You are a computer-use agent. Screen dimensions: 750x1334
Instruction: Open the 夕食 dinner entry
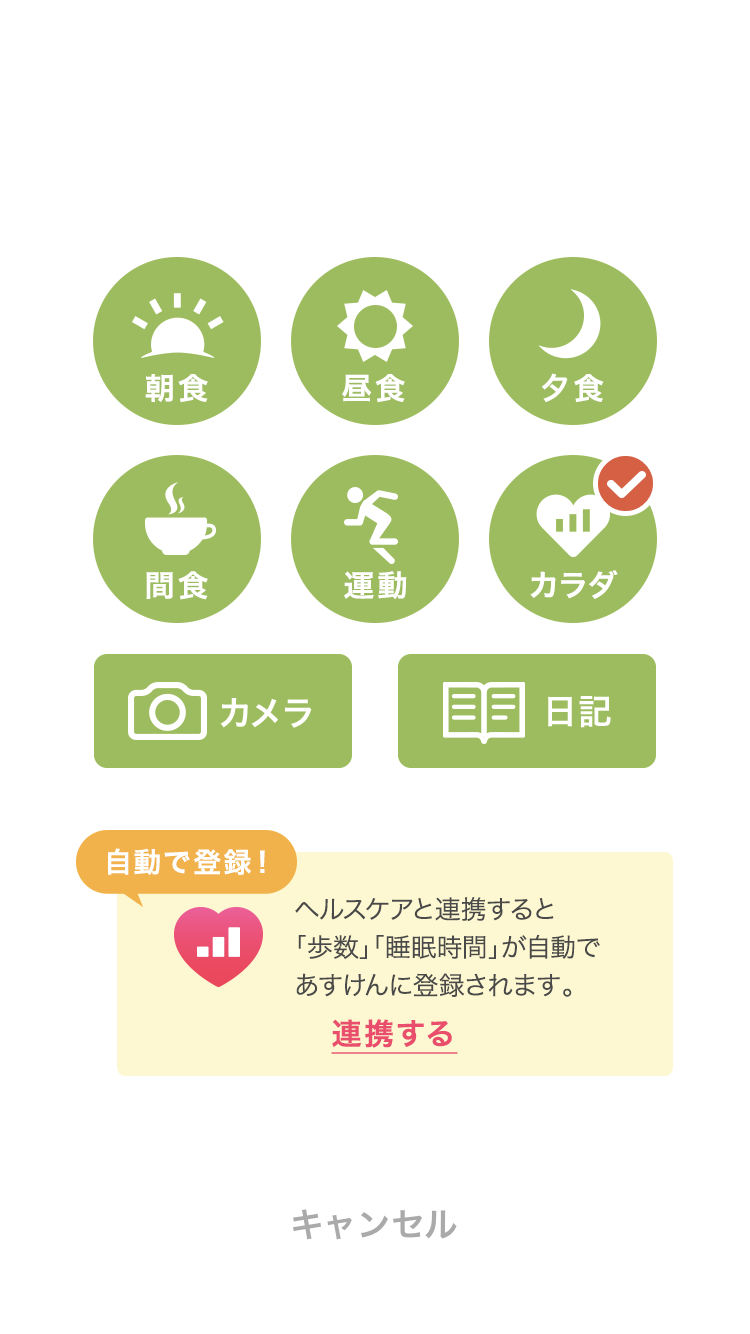click(573, 341)
